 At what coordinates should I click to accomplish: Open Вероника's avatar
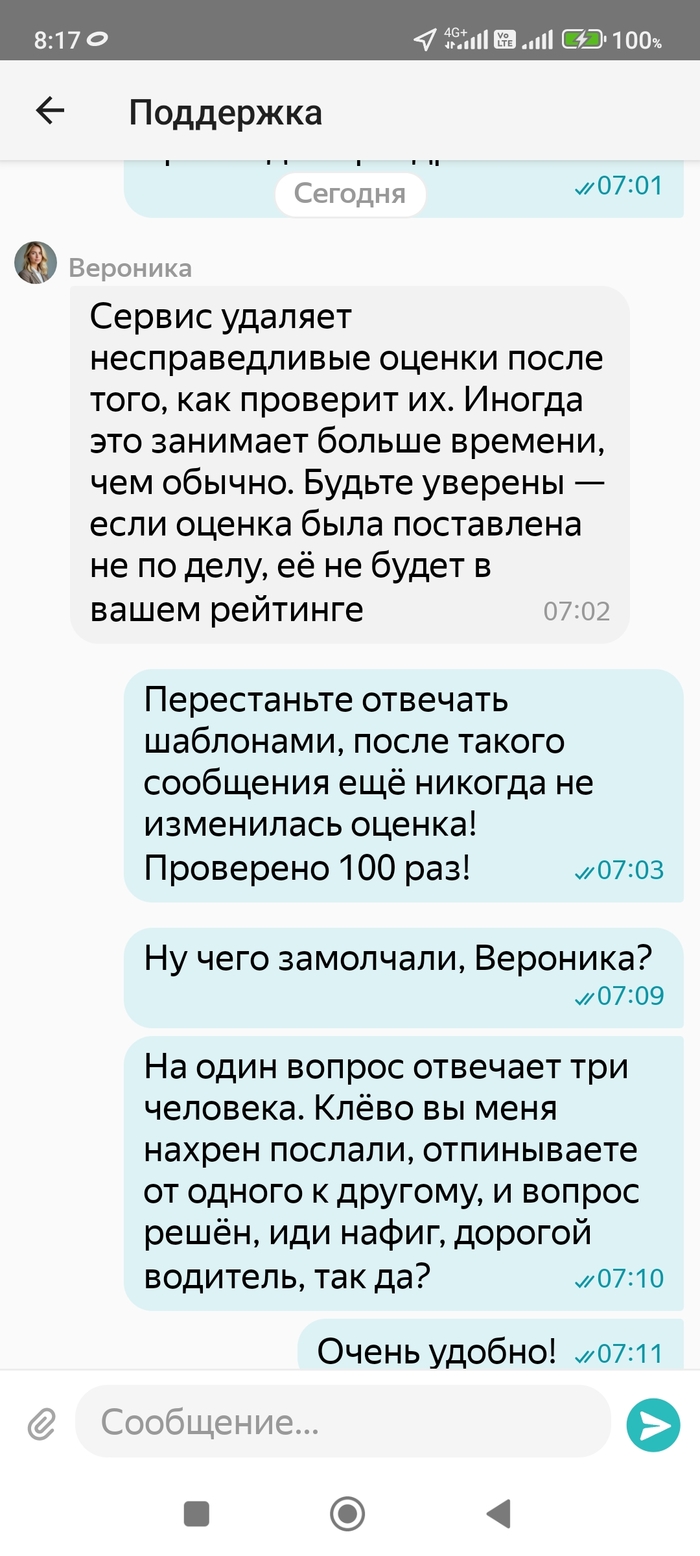[x=36, y=263]
